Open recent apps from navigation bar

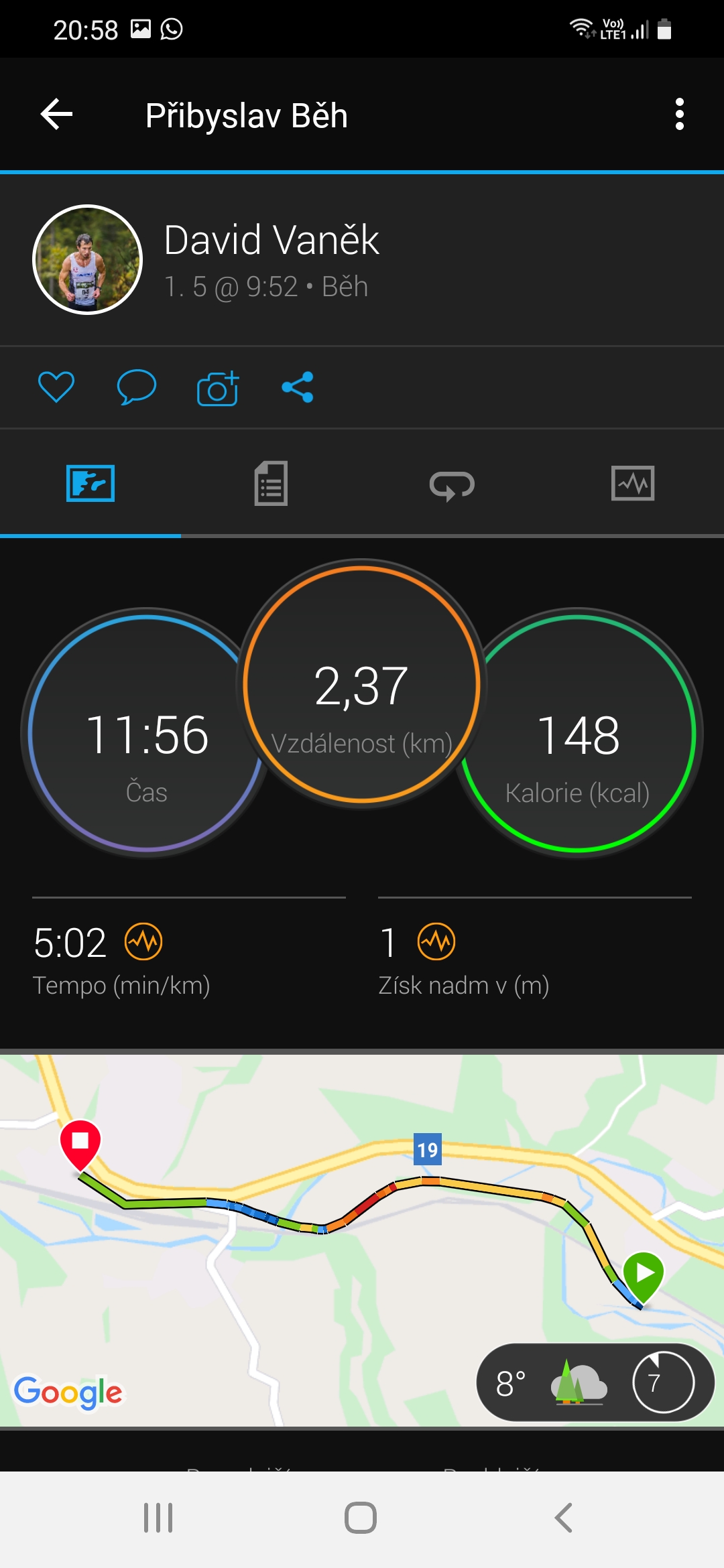point(158,1518)
